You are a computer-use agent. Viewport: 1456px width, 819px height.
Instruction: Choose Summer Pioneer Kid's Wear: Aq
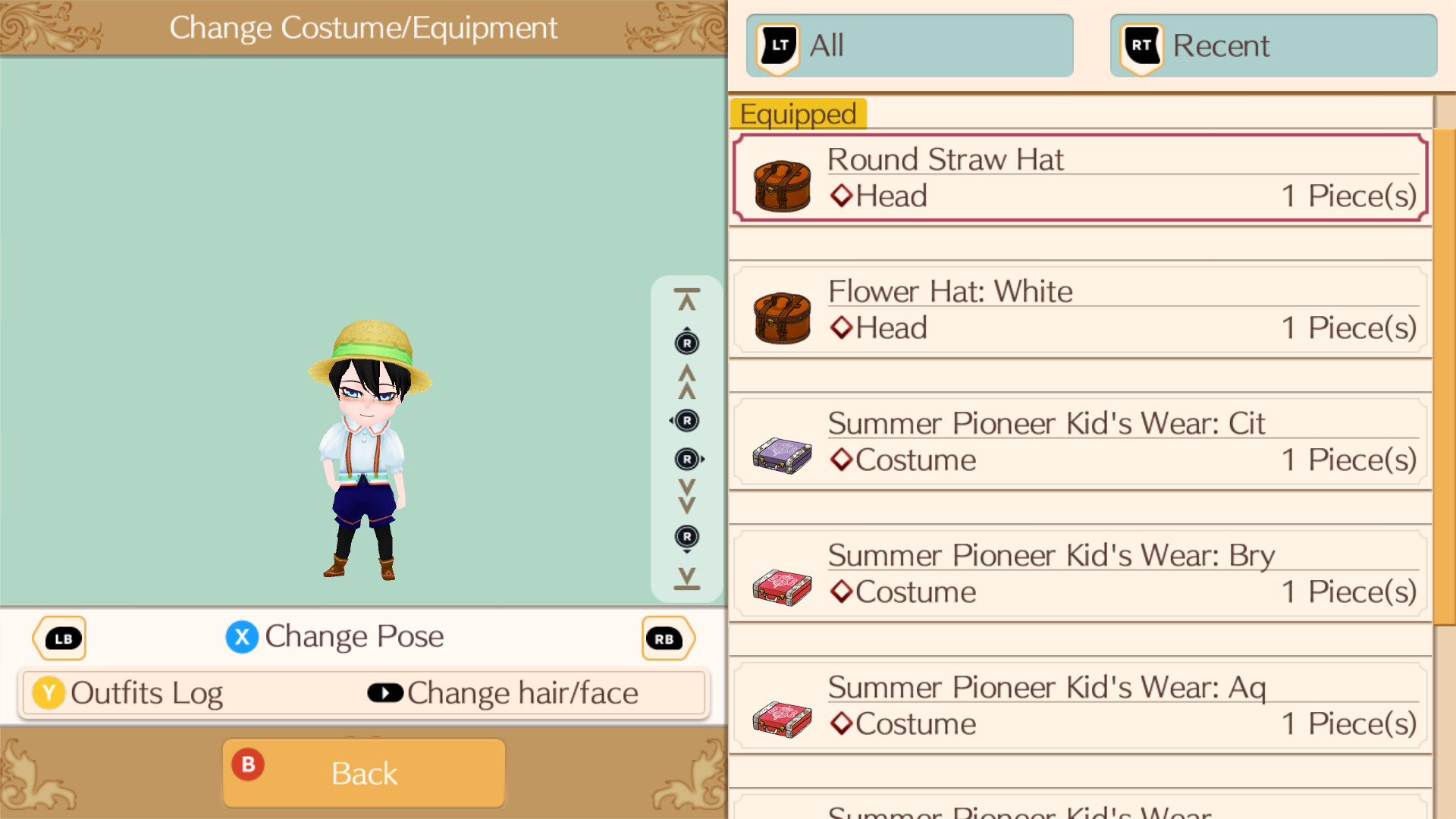click(1080, 706)
